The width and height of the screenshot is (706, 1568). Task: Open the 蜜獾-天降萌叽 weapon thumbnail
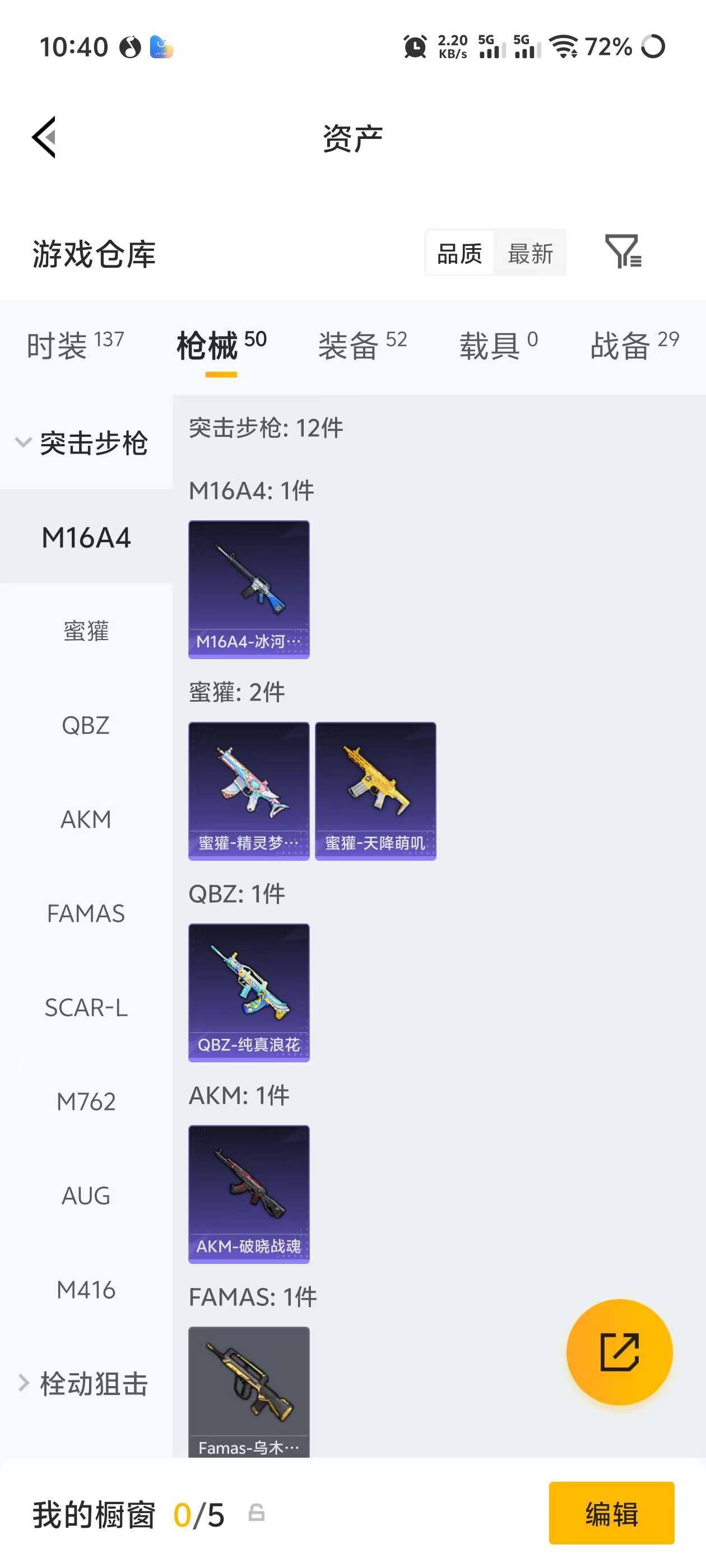coord(375,790)
